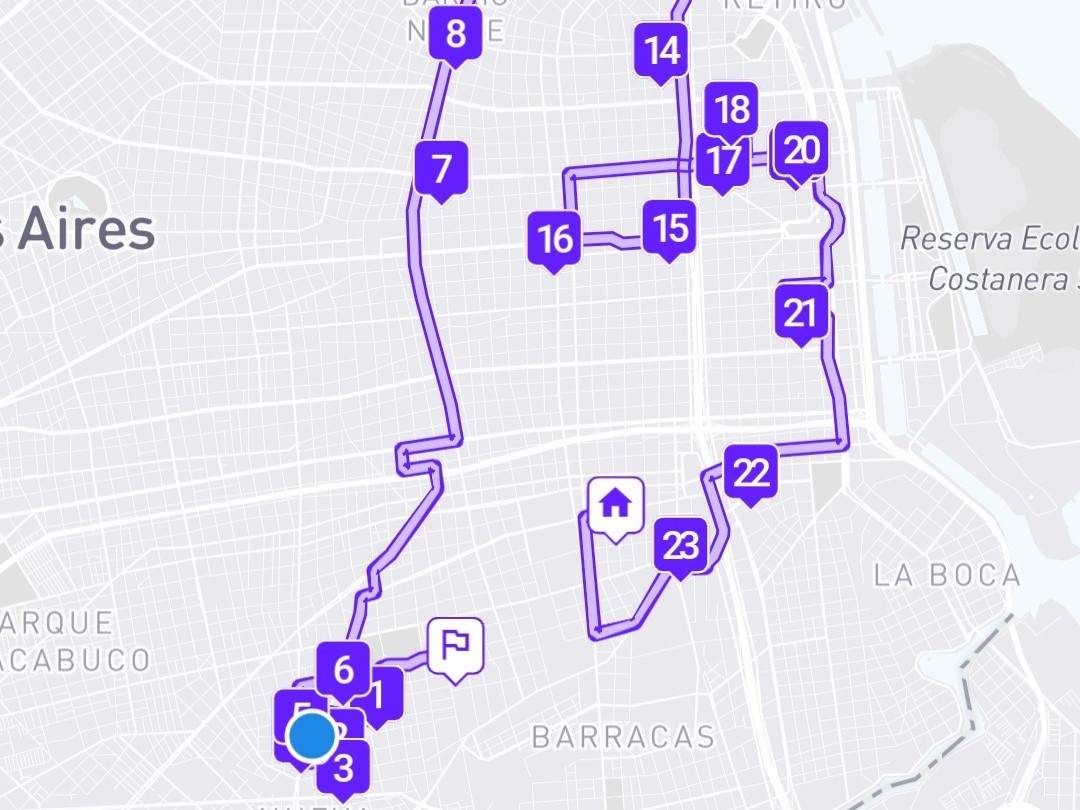Select stop 8 on the map
Viewport: 1080px width, 810px height.
[x=455, y=36]
